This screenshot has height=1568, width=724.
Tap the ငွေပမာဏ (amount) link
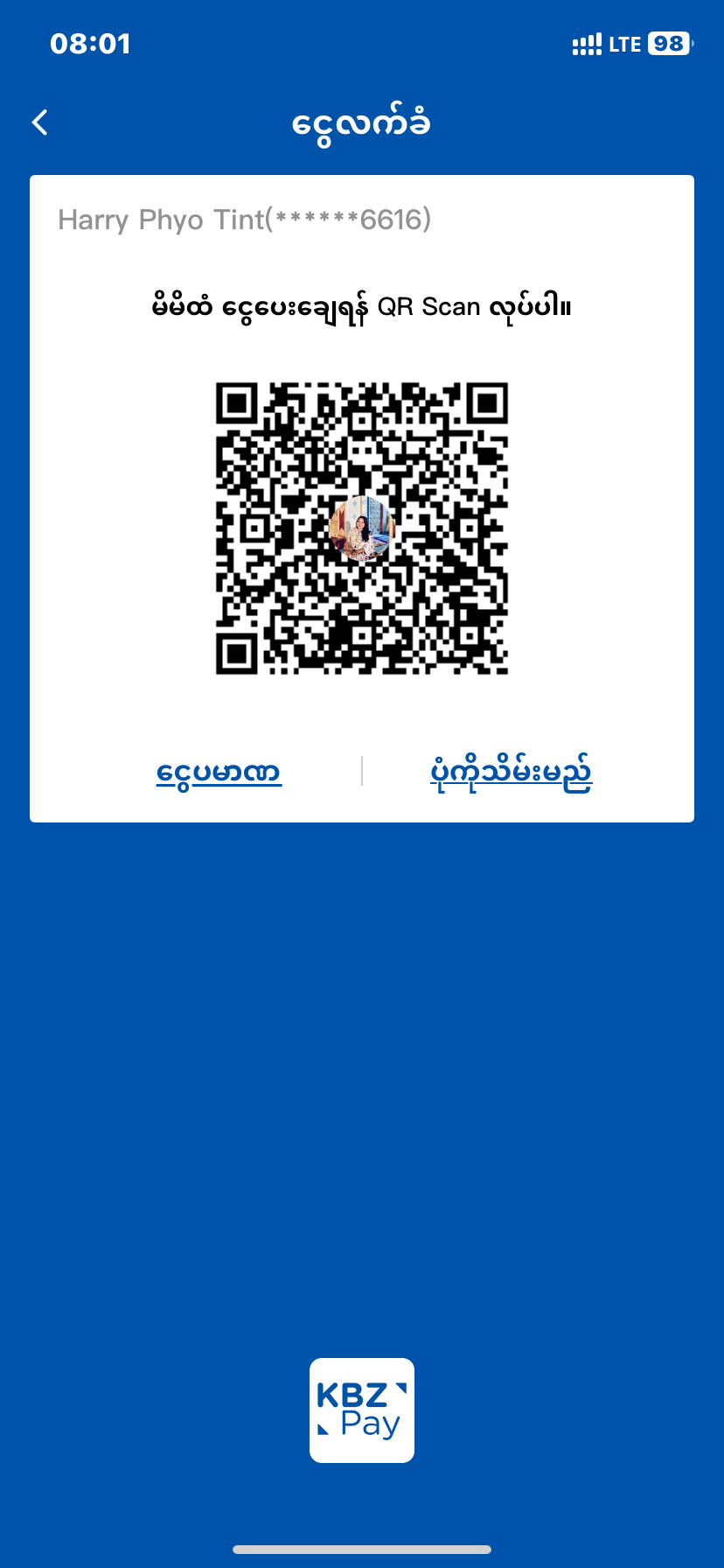point(219,772)
